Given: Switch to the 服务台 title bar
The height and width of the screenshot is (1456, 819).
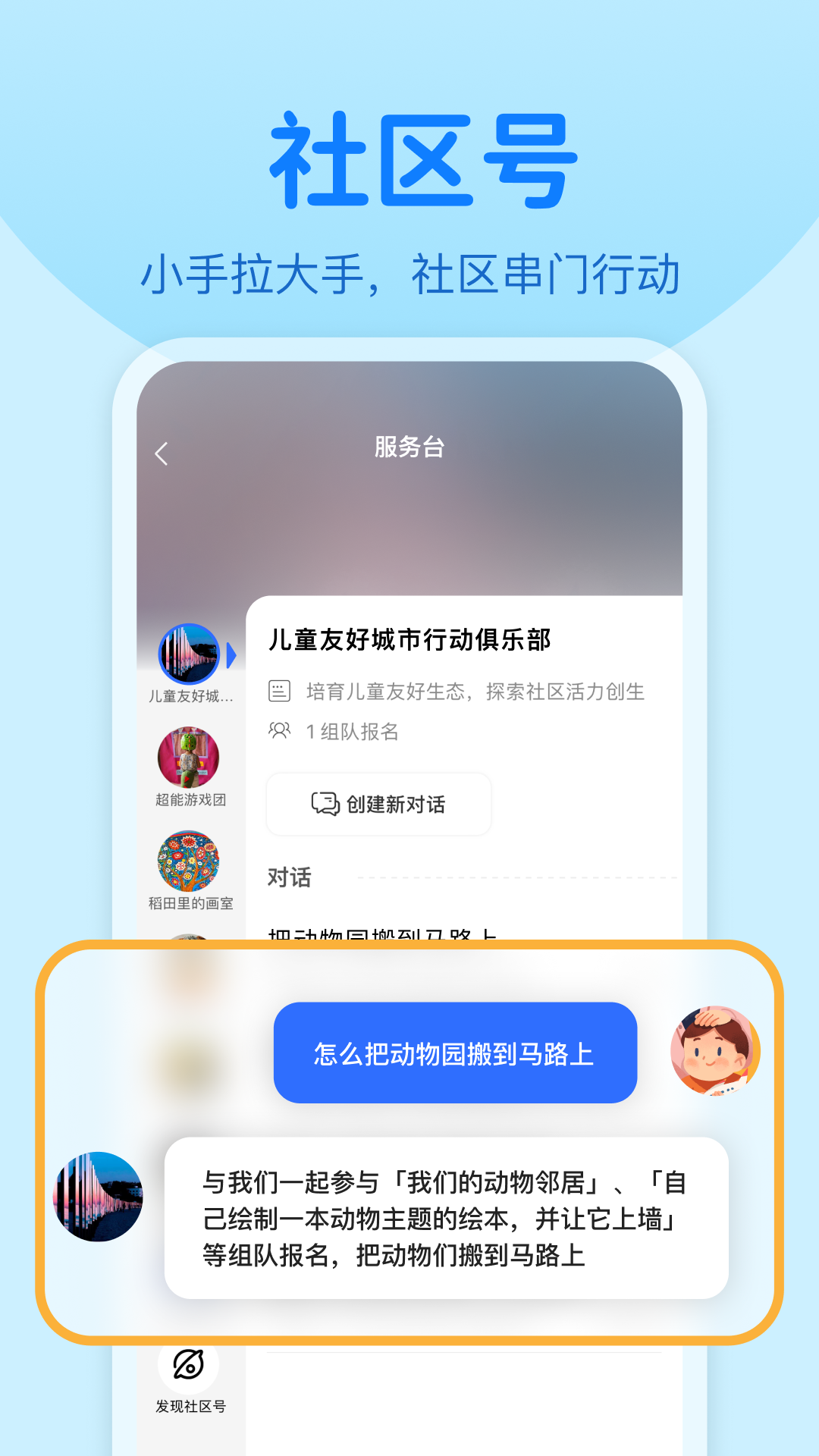Looking at the screenshot, I should pyautogui.click(x=408, y=448).
